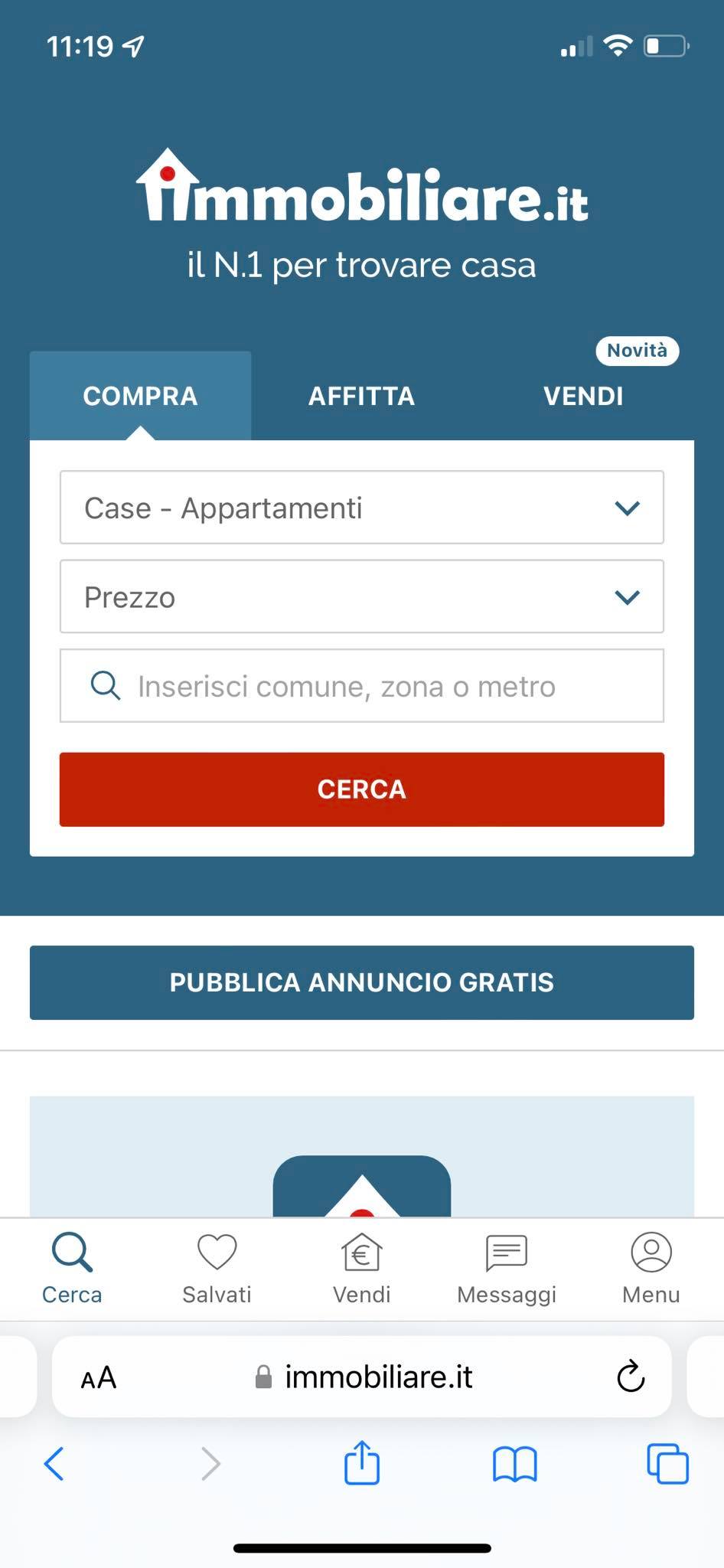724x1568 pixels.
Task: Reload the page in Safari
Action: point(631,1377)
